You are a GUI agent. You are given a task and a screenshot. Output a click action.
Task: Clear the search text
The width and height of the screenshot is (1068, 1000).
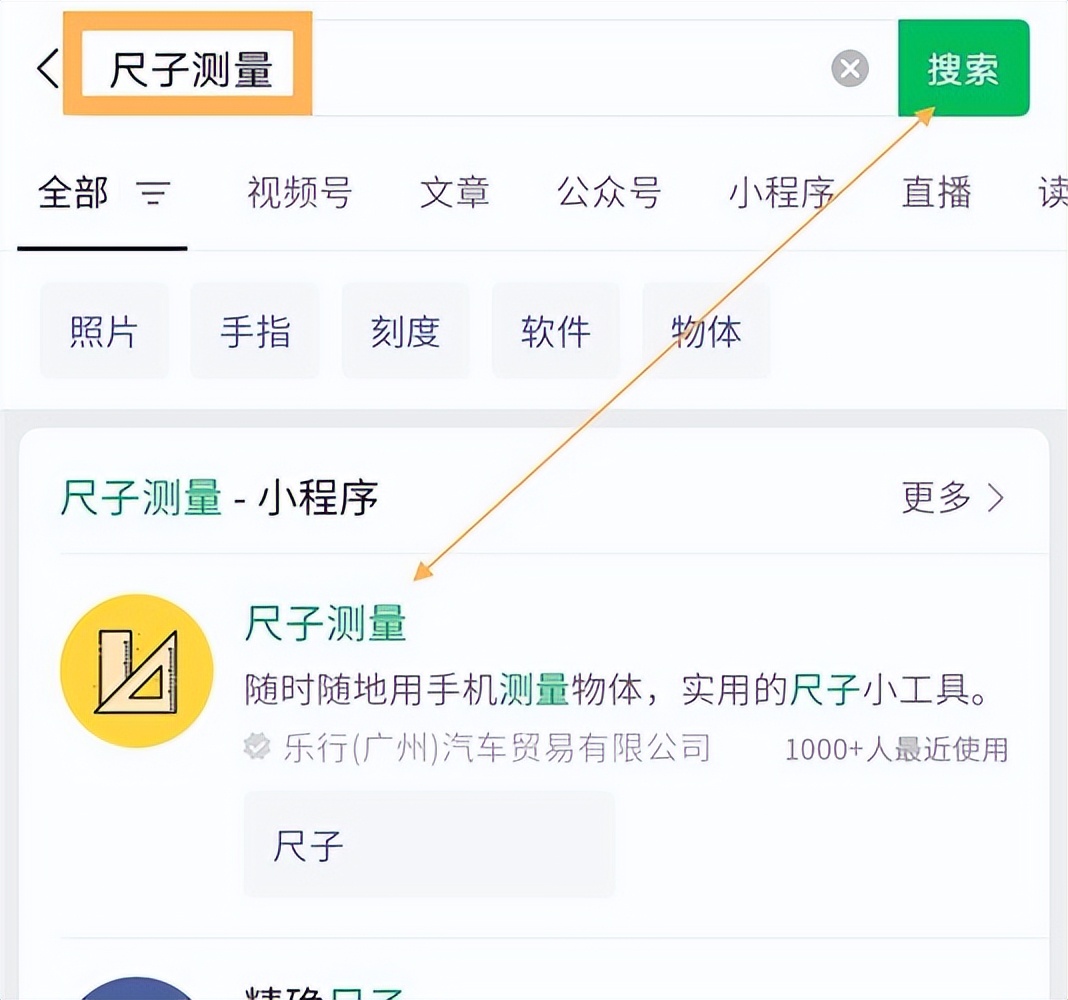pos(850,69)
